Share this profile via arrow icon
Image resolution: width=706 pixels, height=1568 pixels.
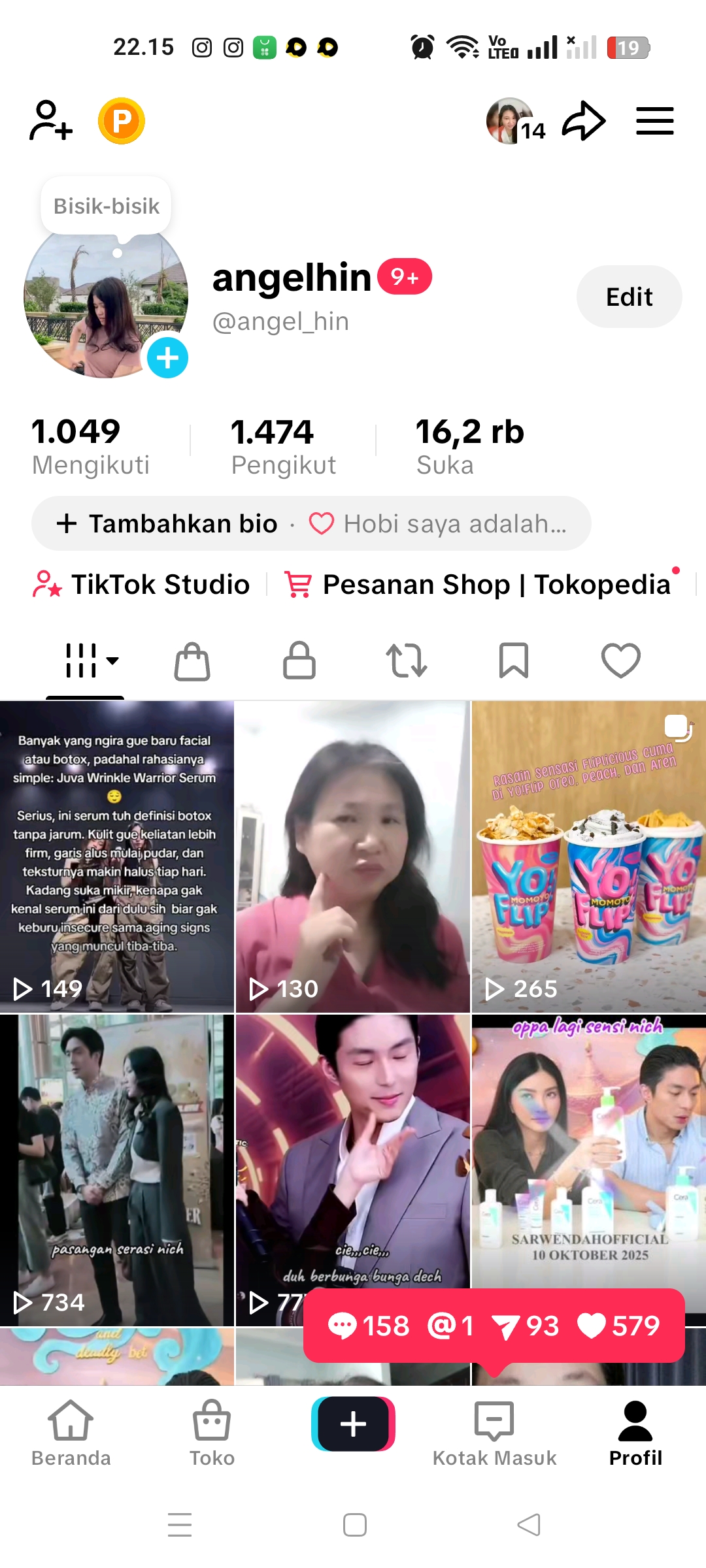pyautogui.click(x=584, y=121)
